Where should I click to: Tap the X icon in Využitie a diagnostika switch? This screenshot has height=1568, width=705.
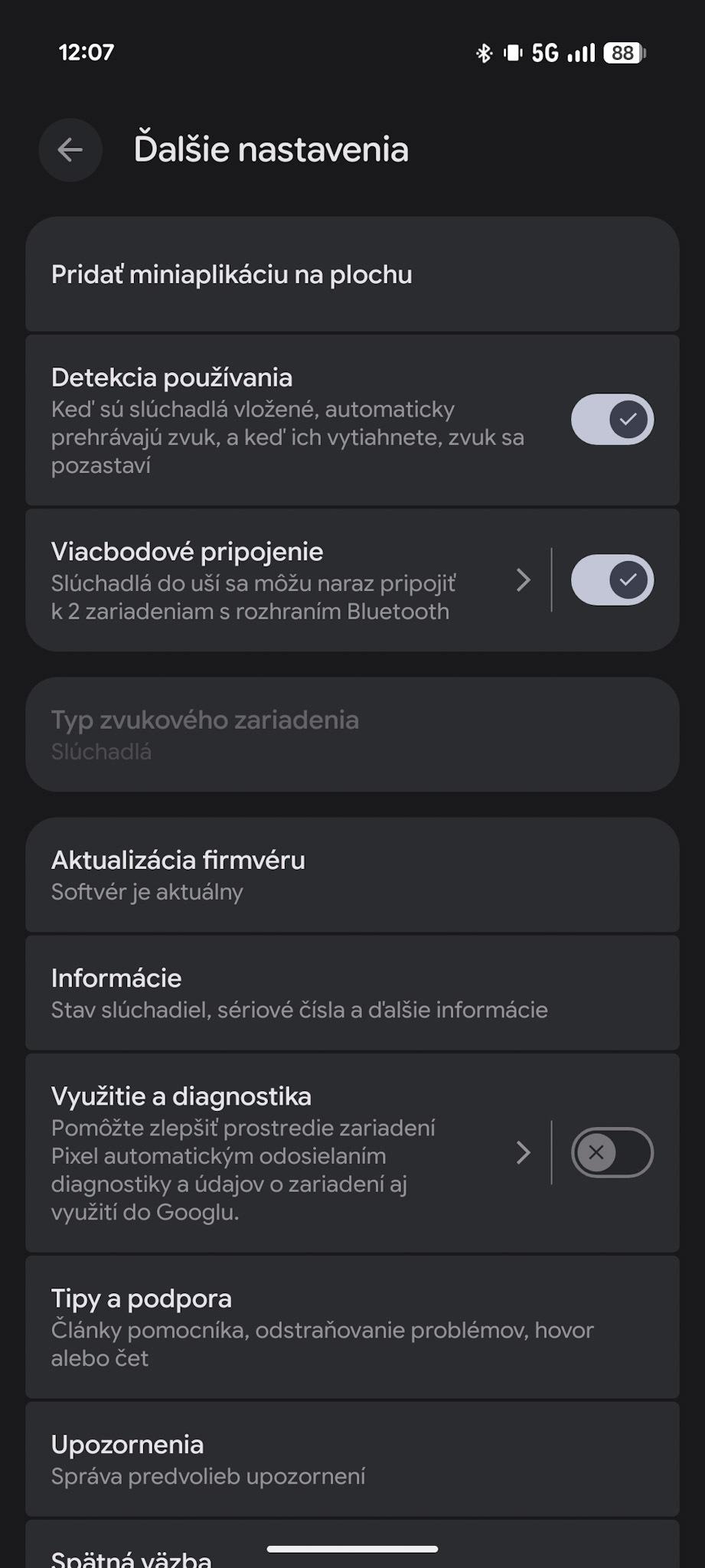pyautogui.click(x=595, y=1153)
